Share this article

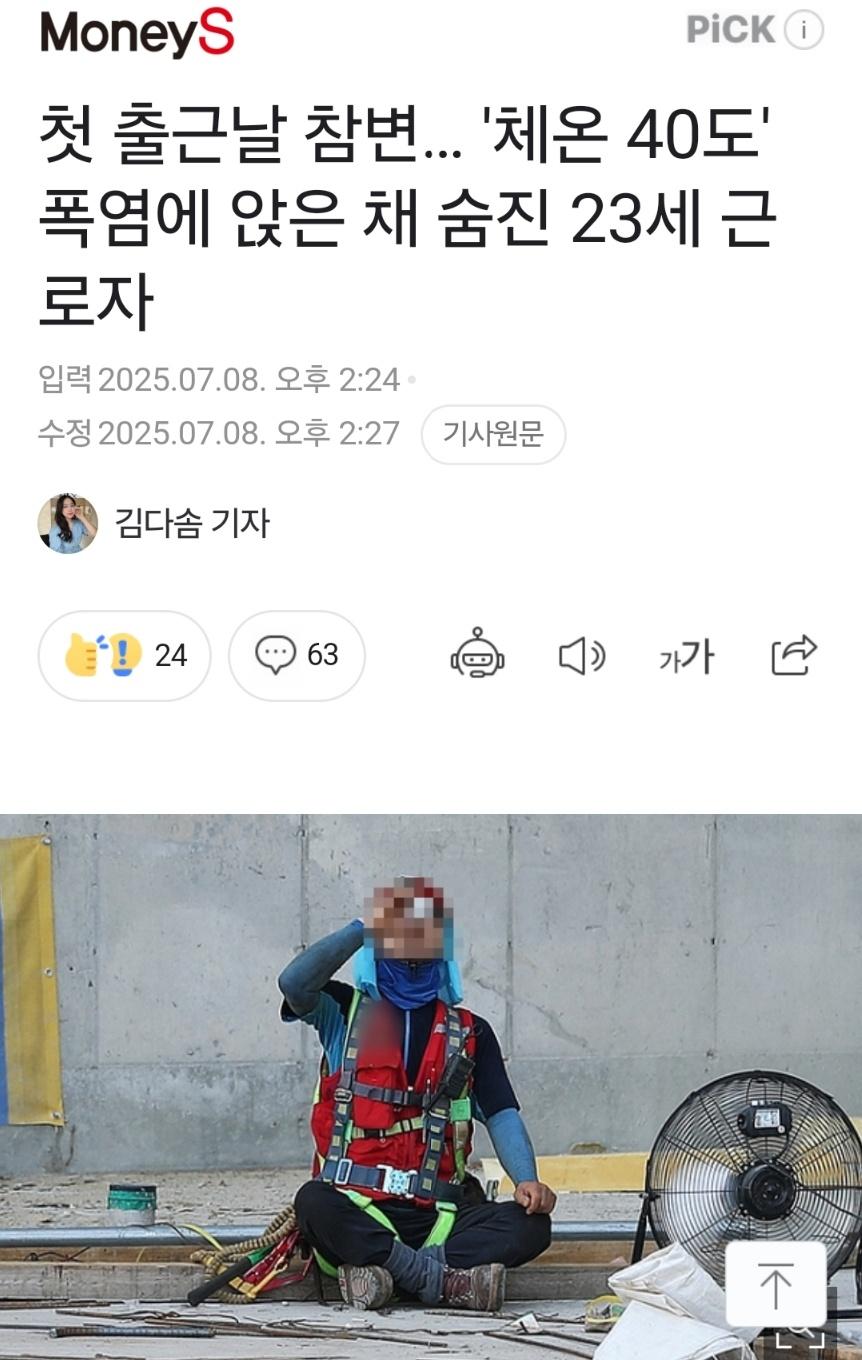pyautogui.click(x=794, y=655)
